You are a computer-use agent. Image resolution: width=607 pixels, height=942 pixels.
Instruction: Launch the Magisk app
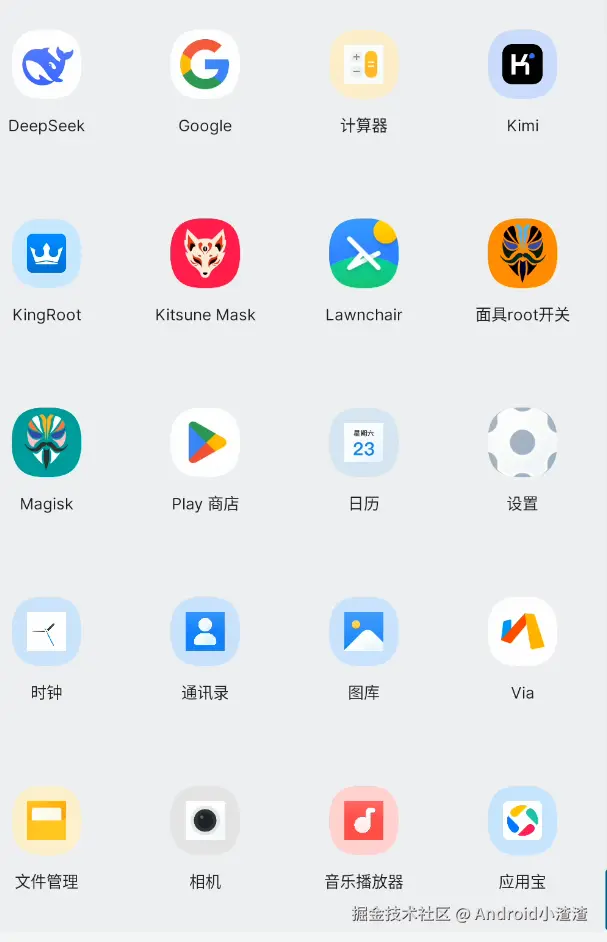point(46,443)
